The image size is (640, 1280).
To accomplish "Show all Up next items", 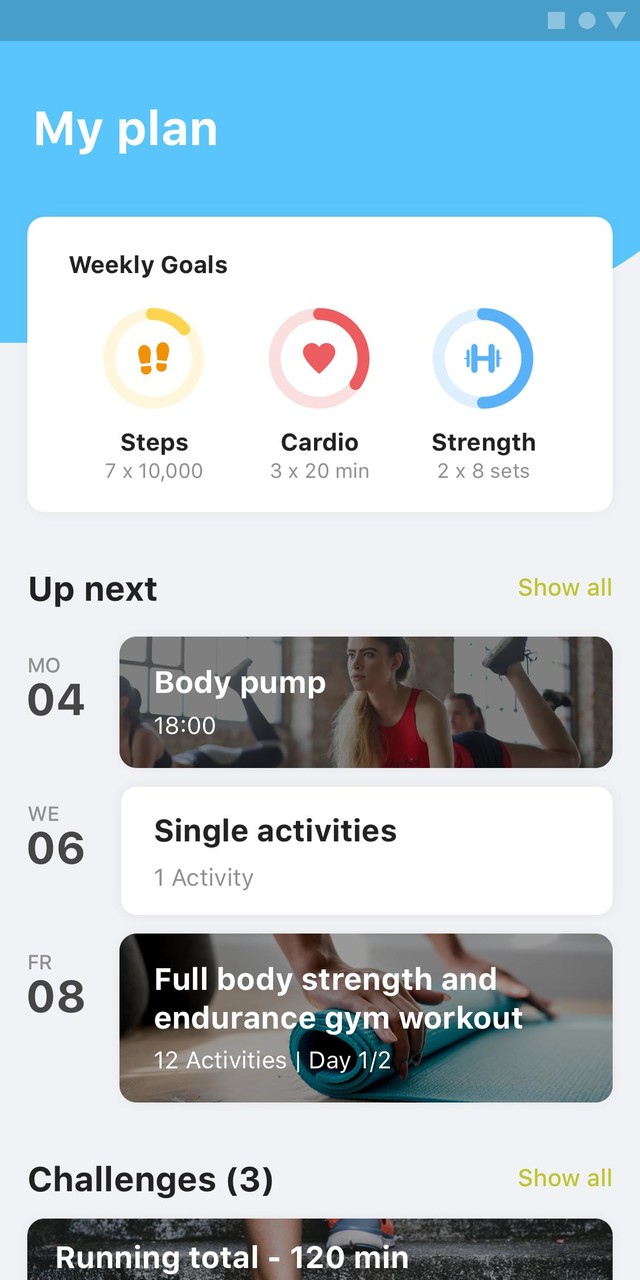I will (565, 587).
